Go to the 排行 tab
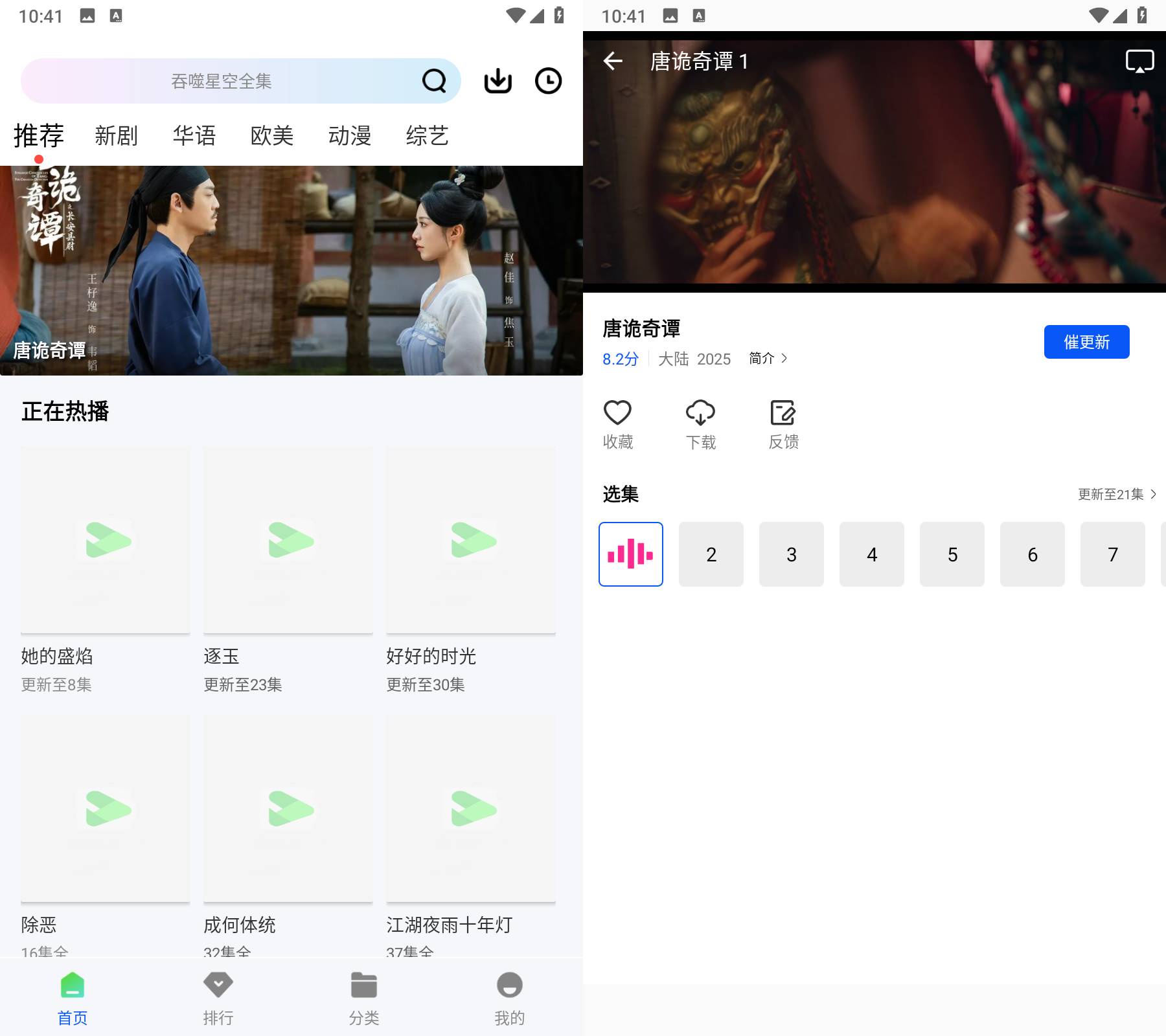1166x1036 pixels. [218, 998]
